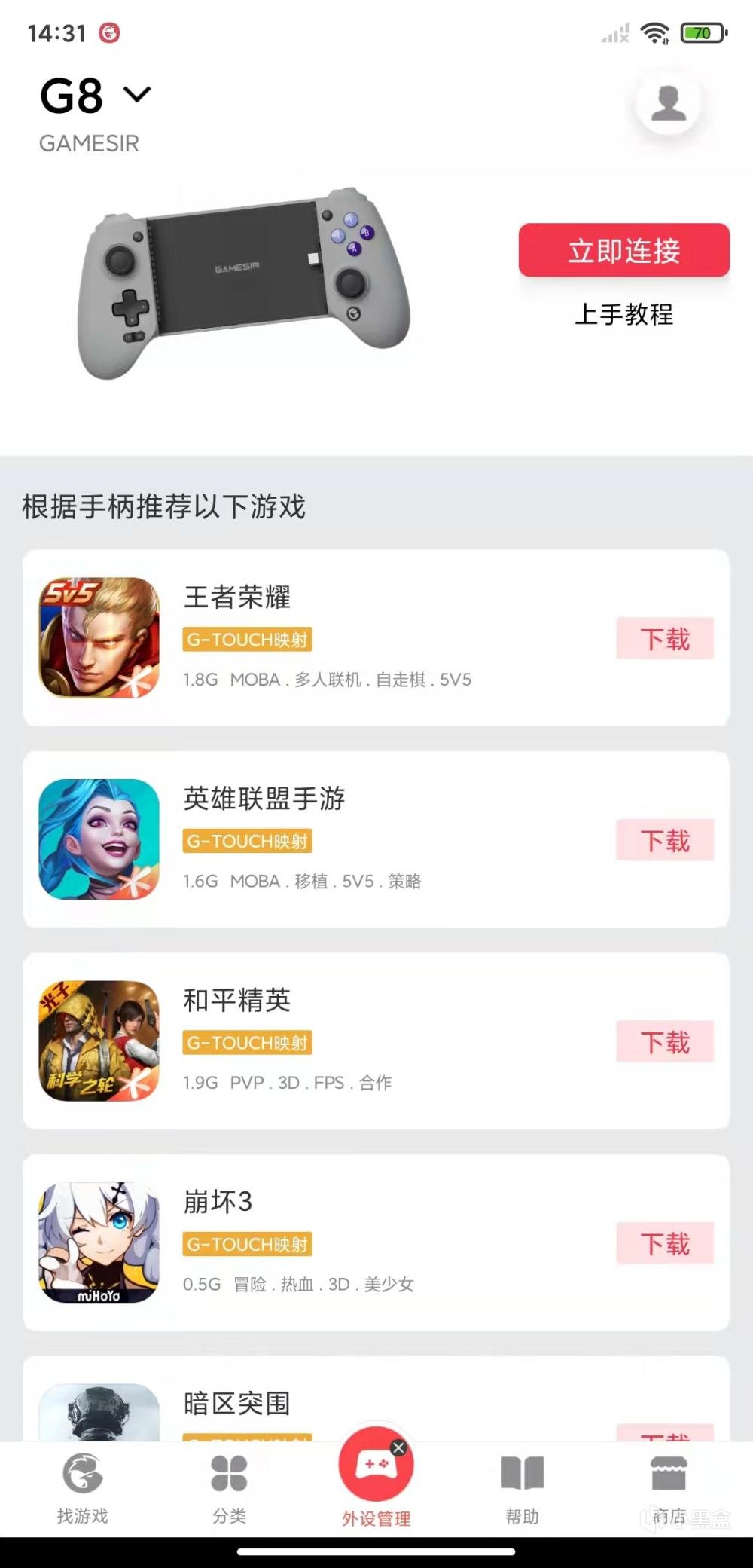Go to the 帮助 tab

[522, 1489]
